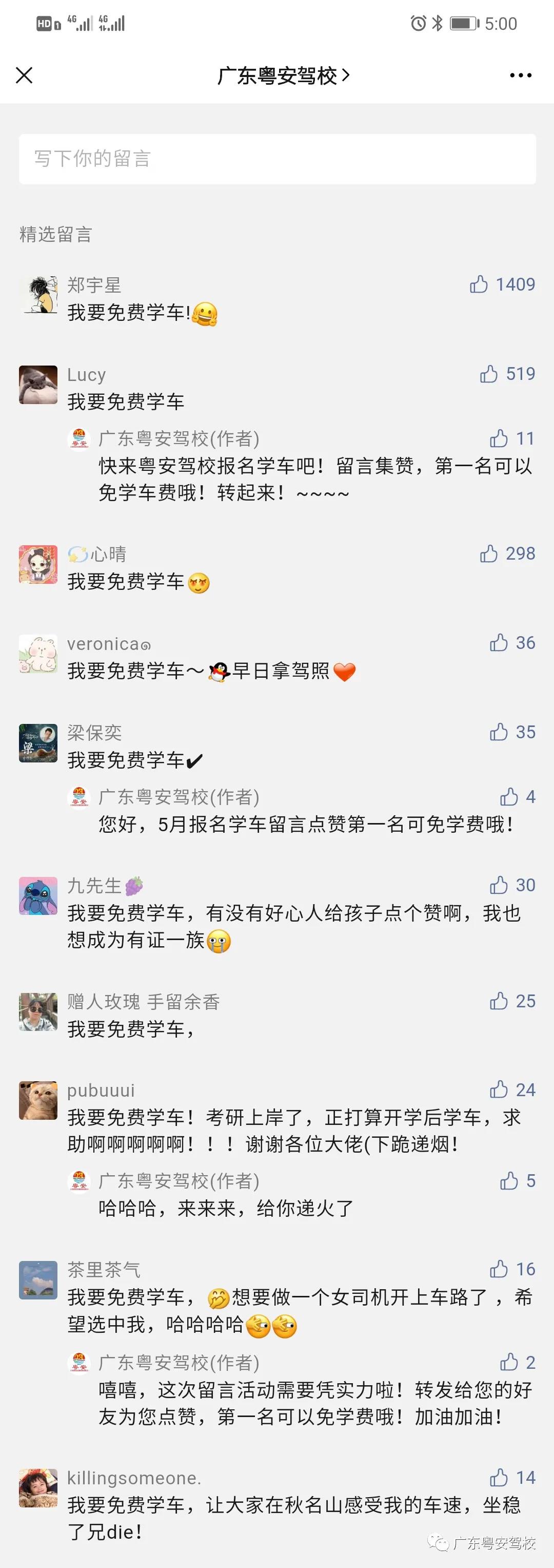Like 梁保奕's comment
554x1568 pixels.
[x=499, y=732]
